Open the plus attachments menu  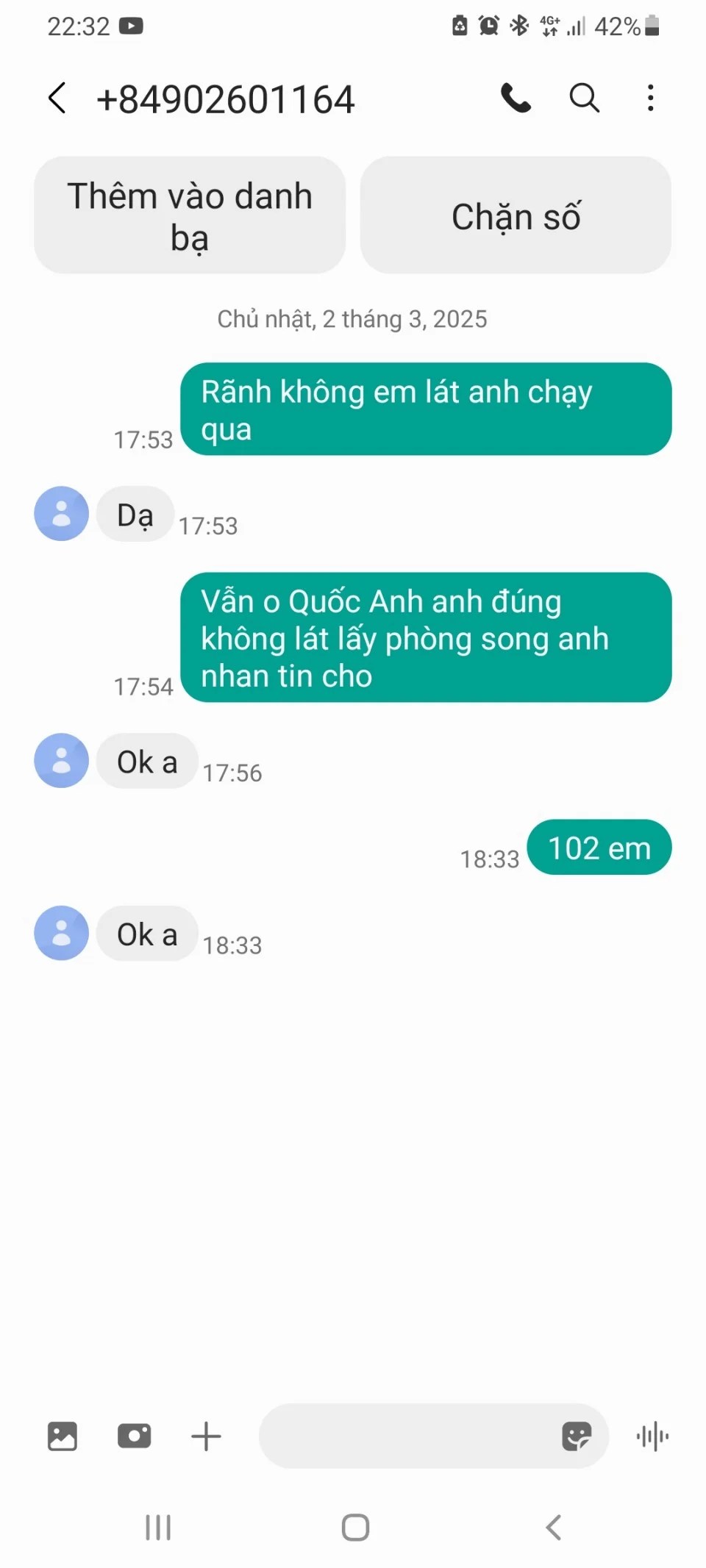pyautogui.click(x=206, y=1436)
